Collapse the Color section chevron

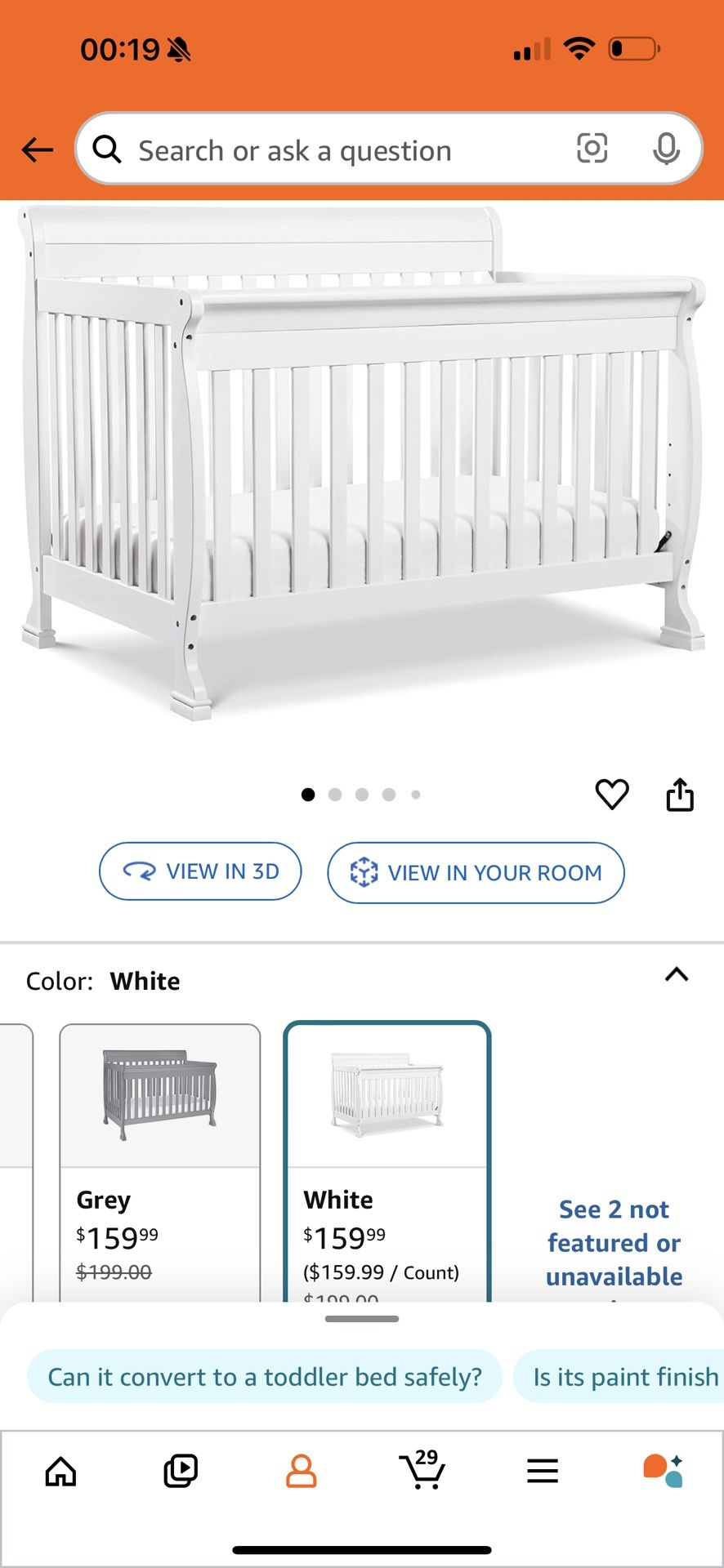pyautogui.click(x=677, y=973)
